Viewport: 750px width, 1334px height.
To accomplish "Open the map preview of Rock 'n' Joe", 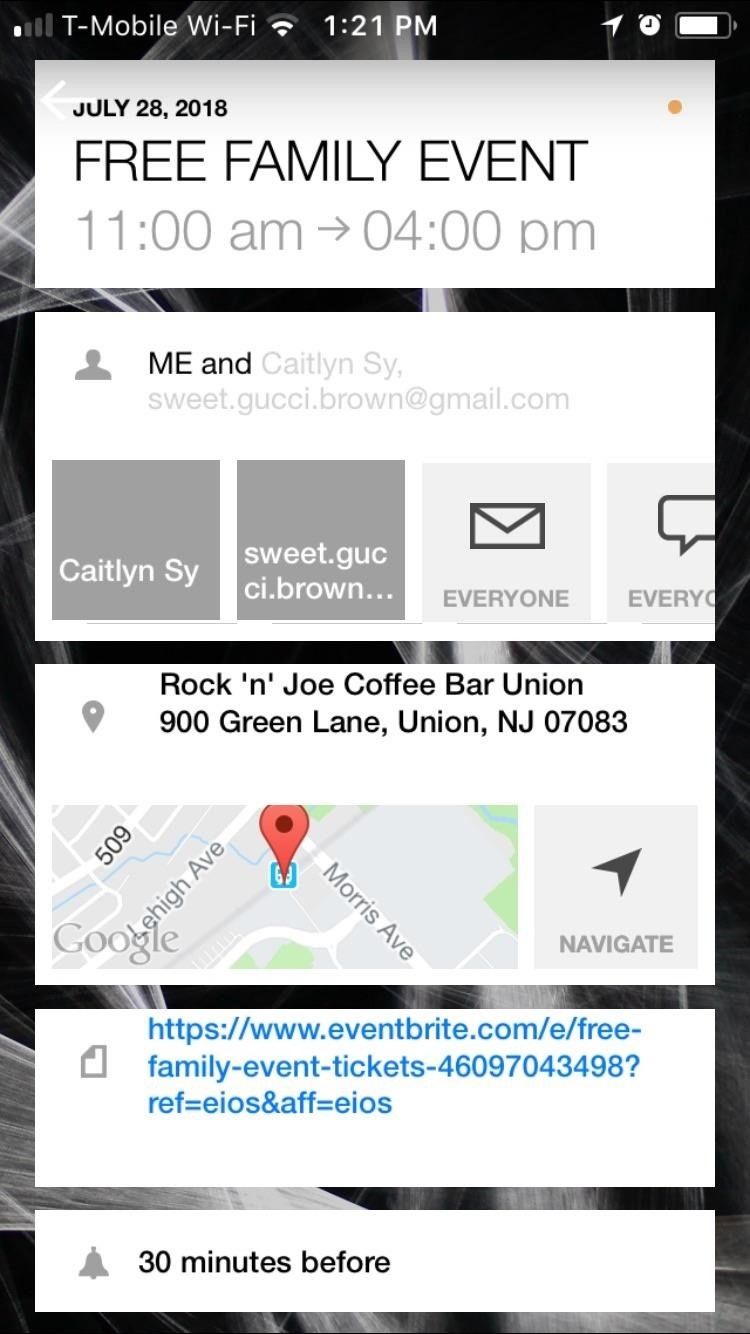I will tap(284, 886).
